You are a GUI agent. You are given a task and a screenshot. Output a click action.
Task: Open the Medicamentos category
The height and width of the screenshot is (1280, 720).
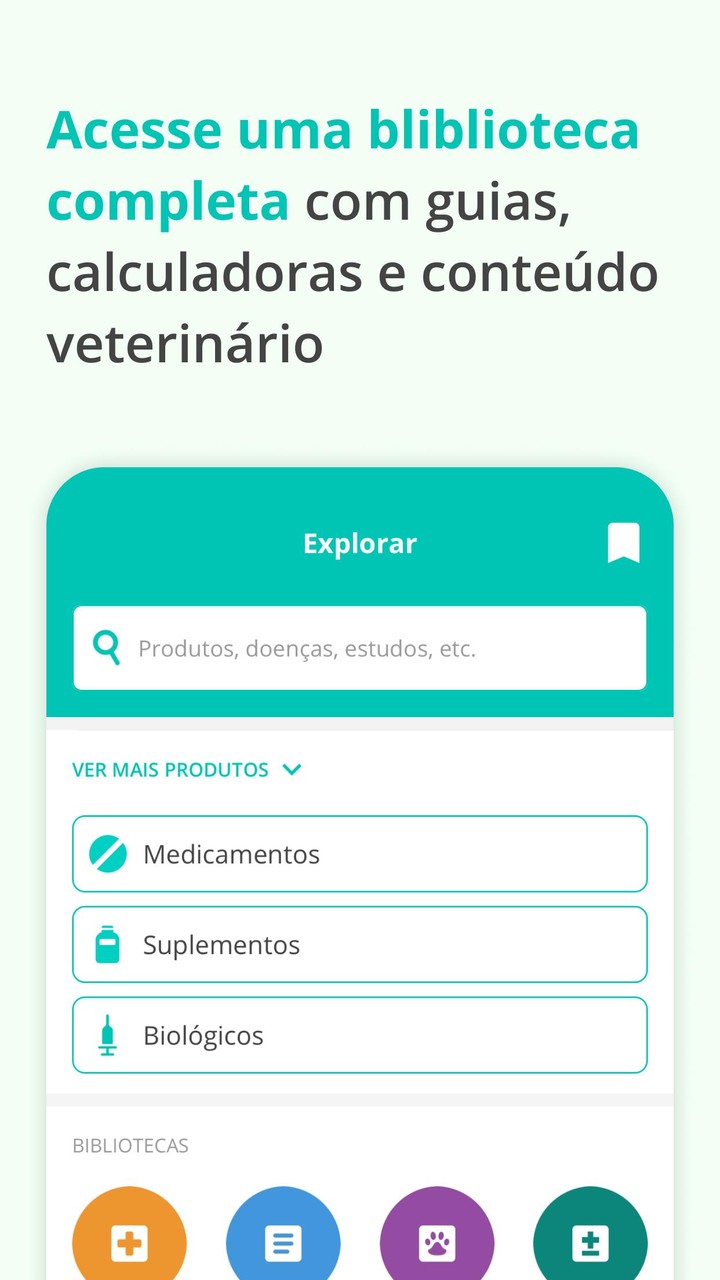[359, 854]
